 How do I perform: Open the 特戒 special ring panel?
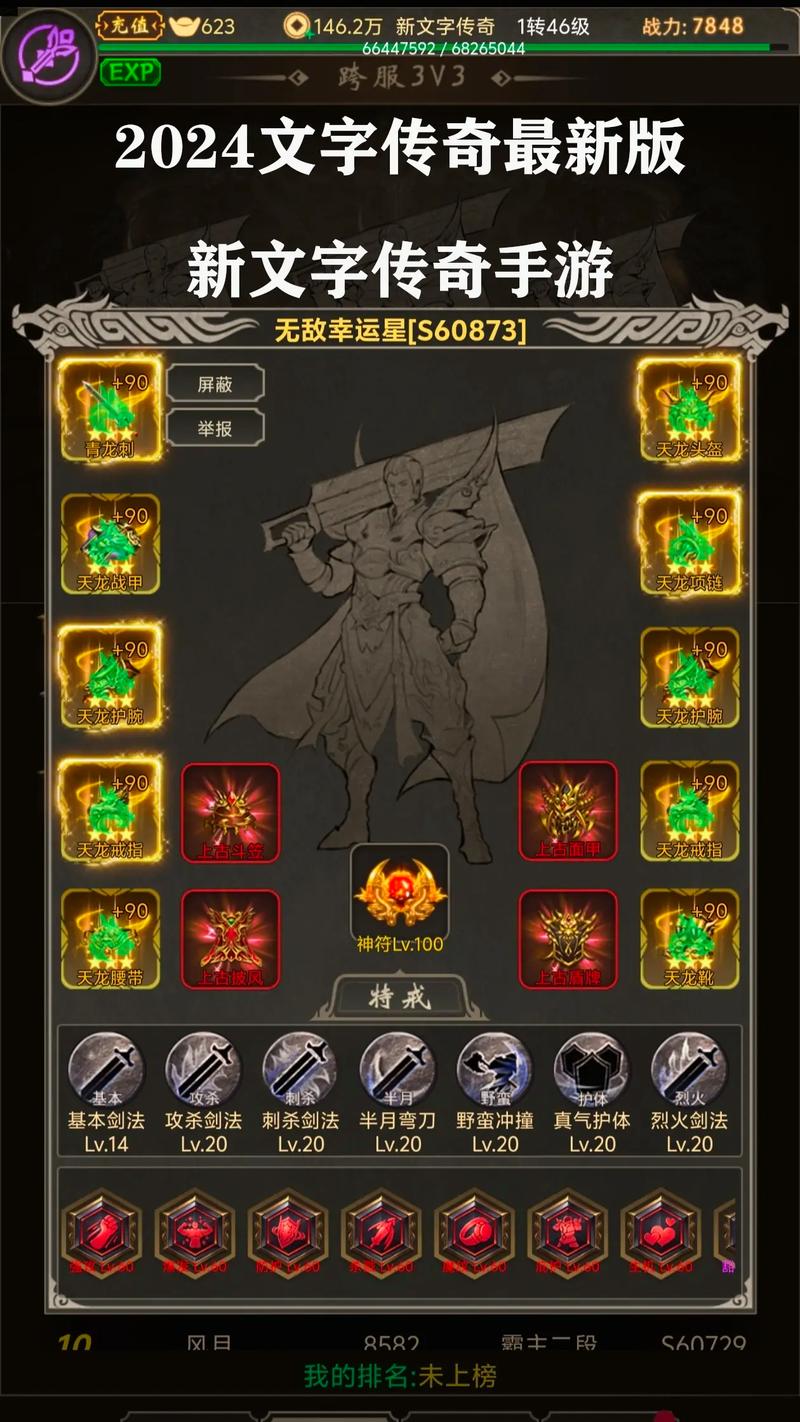tap(400, 997)
